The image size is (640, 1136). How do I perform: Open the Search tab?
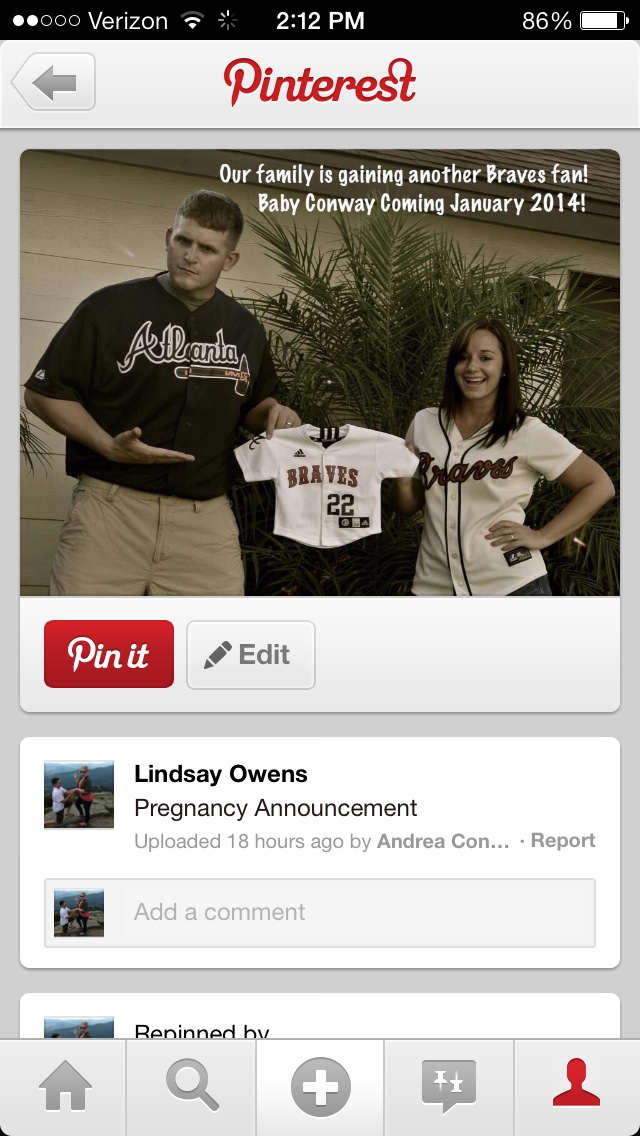pyautogui.click(x=192, y=1087)
